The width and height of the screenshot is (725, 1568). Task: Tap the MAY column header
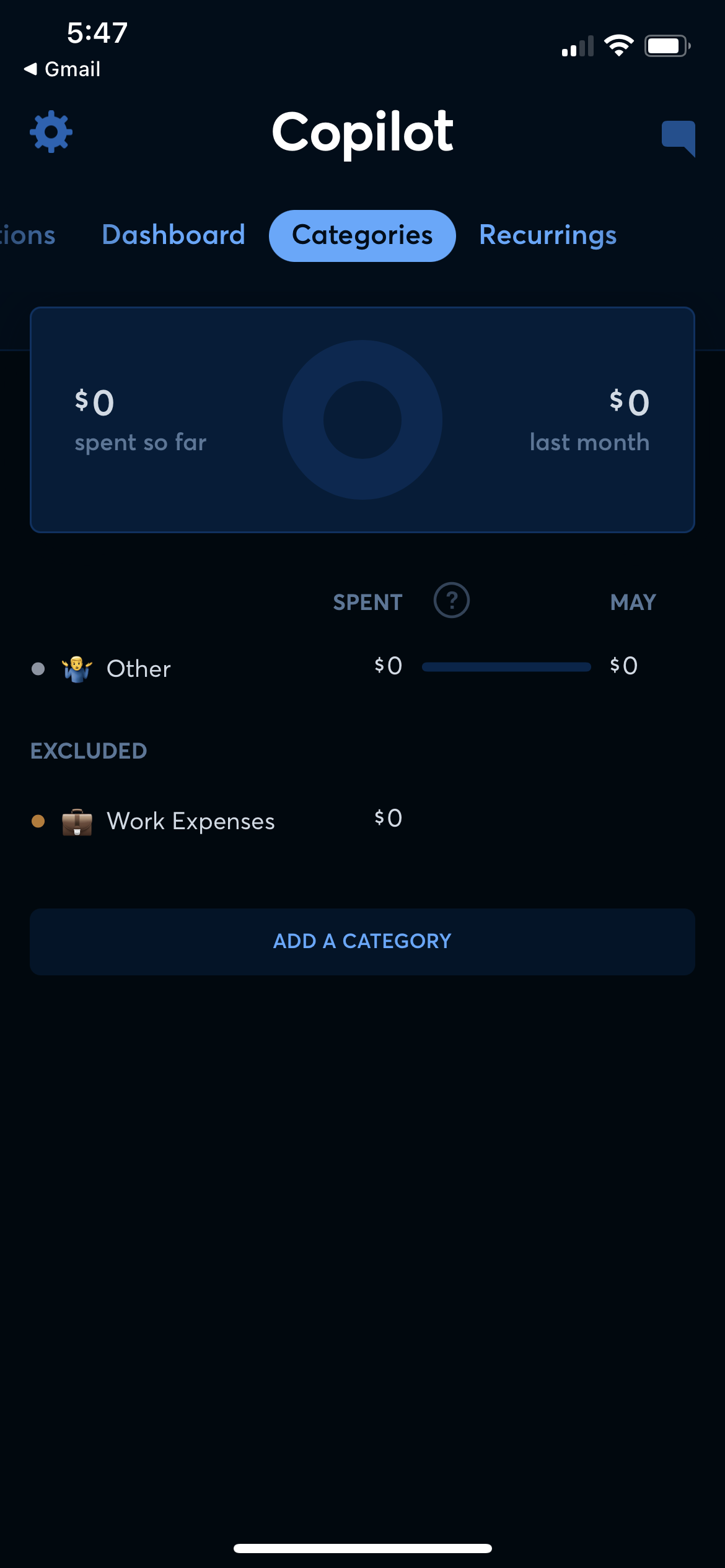click(633, 601)
